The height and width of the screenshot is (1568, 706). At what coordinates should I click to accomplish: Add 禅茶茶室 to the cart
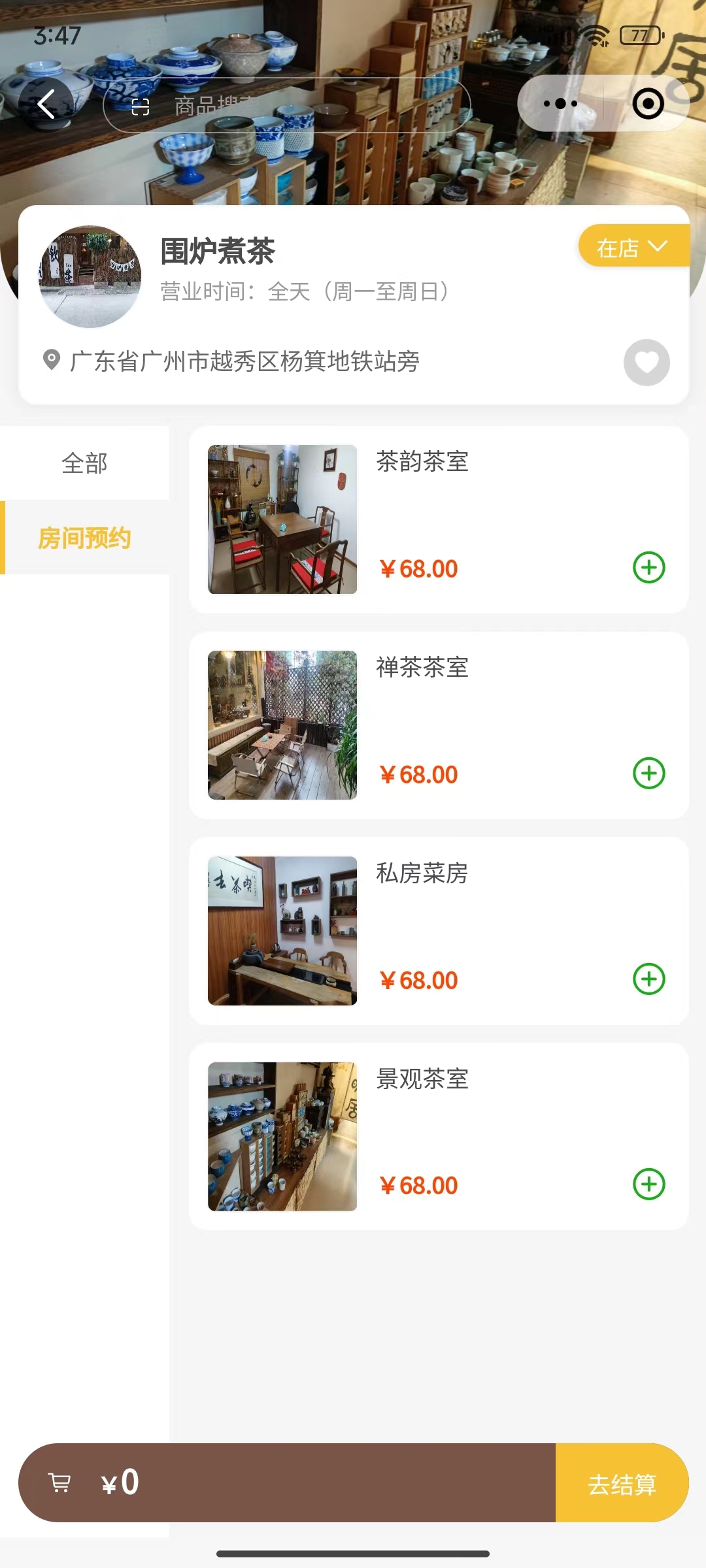click(x=648, y=773)
